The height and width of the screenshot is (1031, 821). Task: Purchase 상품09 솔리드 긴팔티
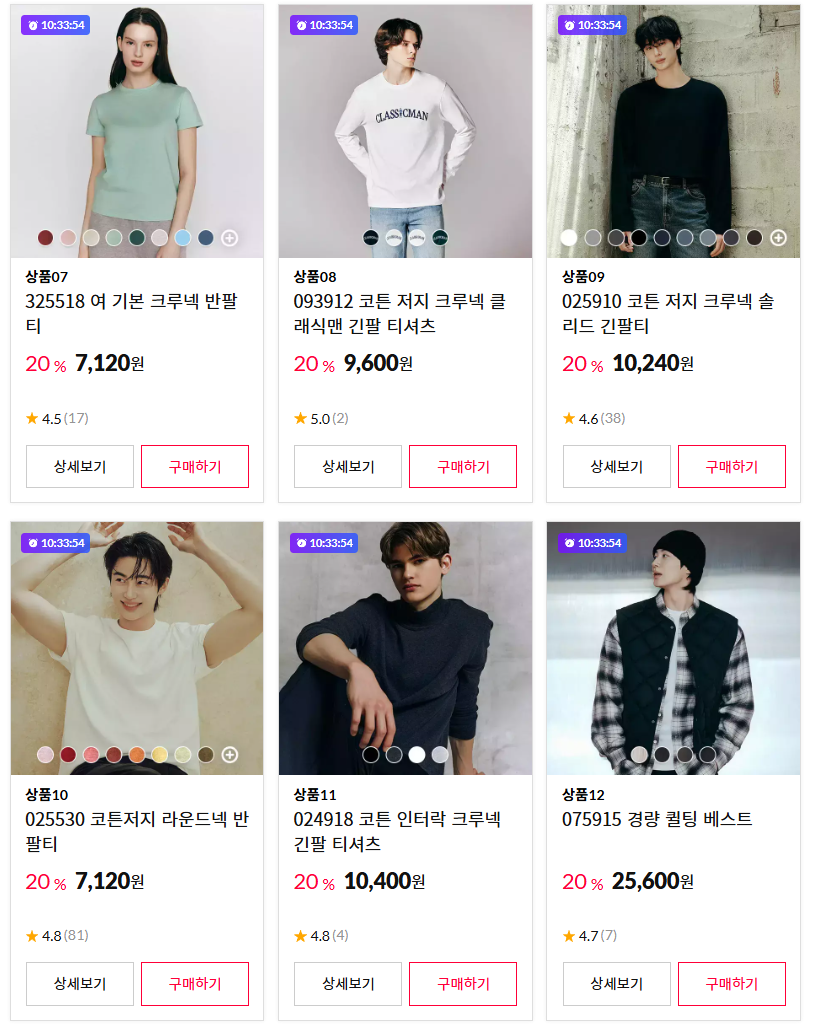click(x=732, y=466)
